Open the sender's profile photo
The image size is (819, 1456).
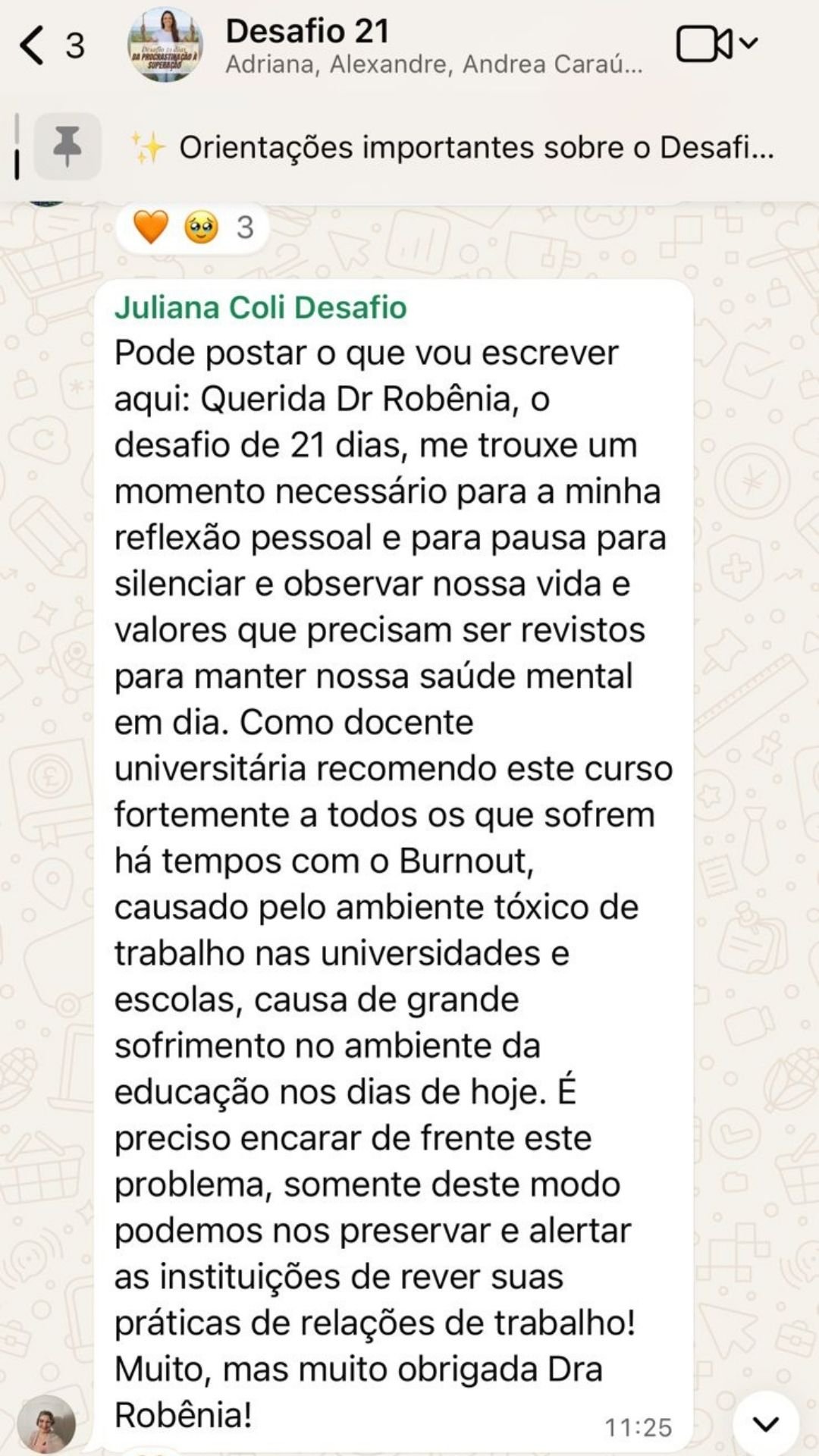[46, 1423]
